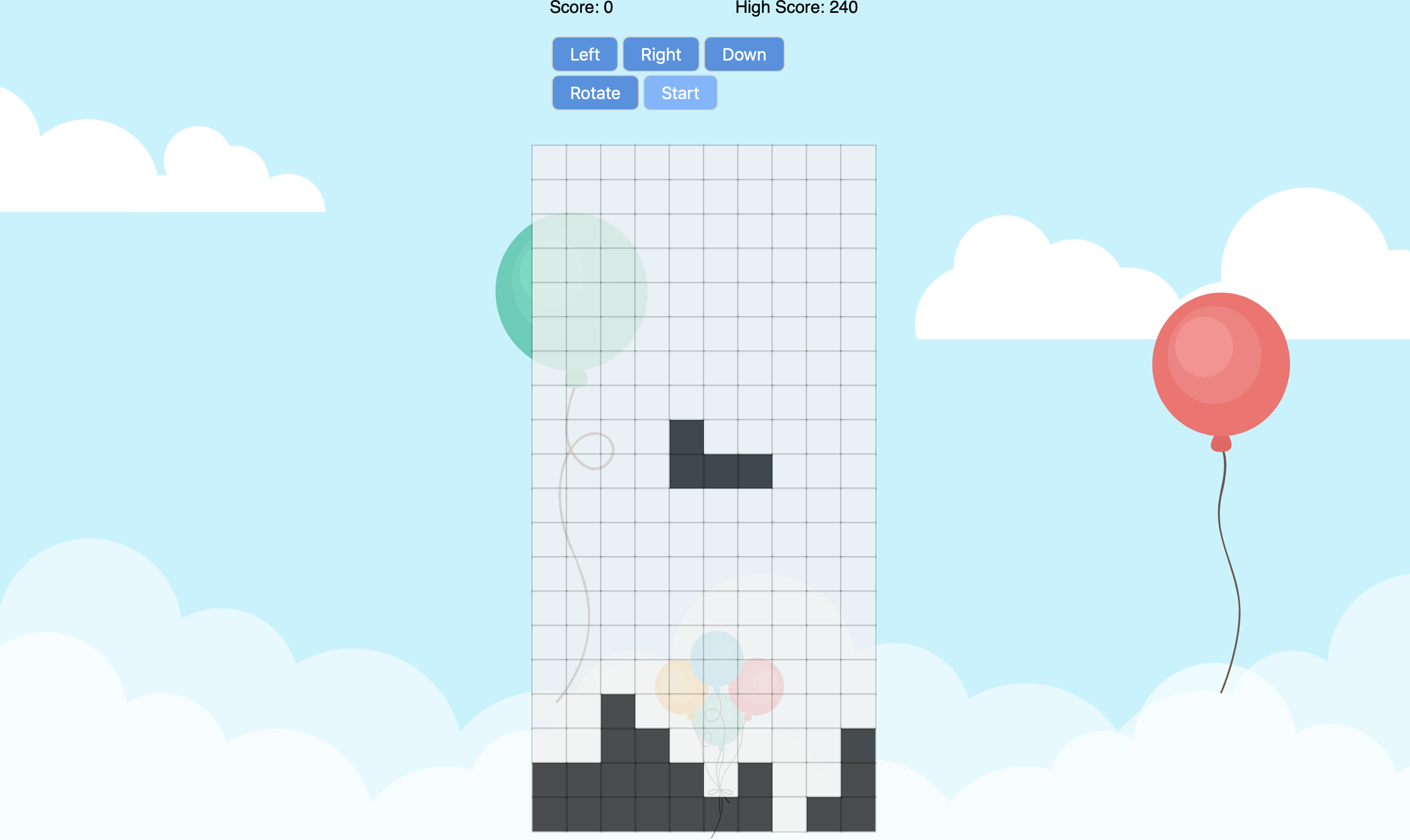Push the piece down one row
1410x840 pixels.
pos(743,54)
